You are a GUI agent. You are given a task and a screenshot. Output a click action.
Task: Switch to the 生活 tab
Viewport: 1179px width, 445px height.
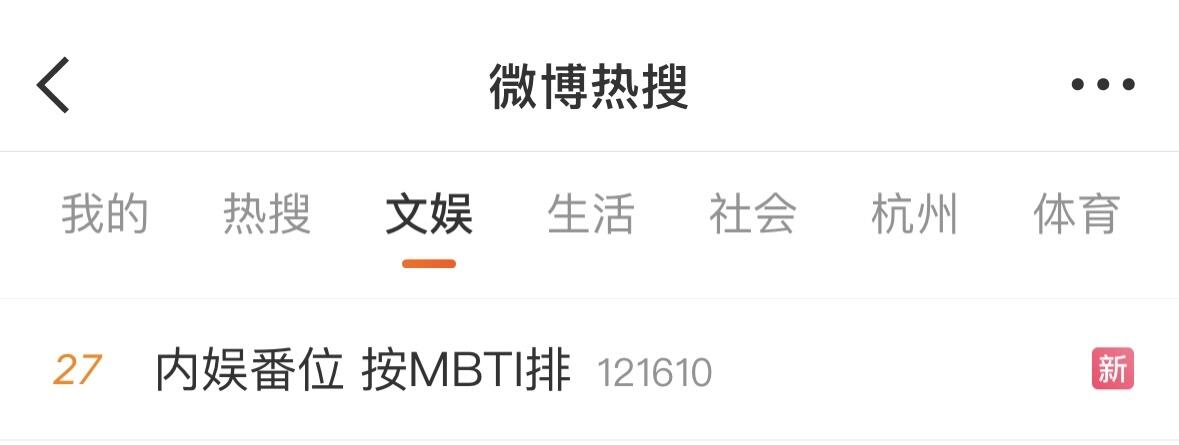(591, 215)
